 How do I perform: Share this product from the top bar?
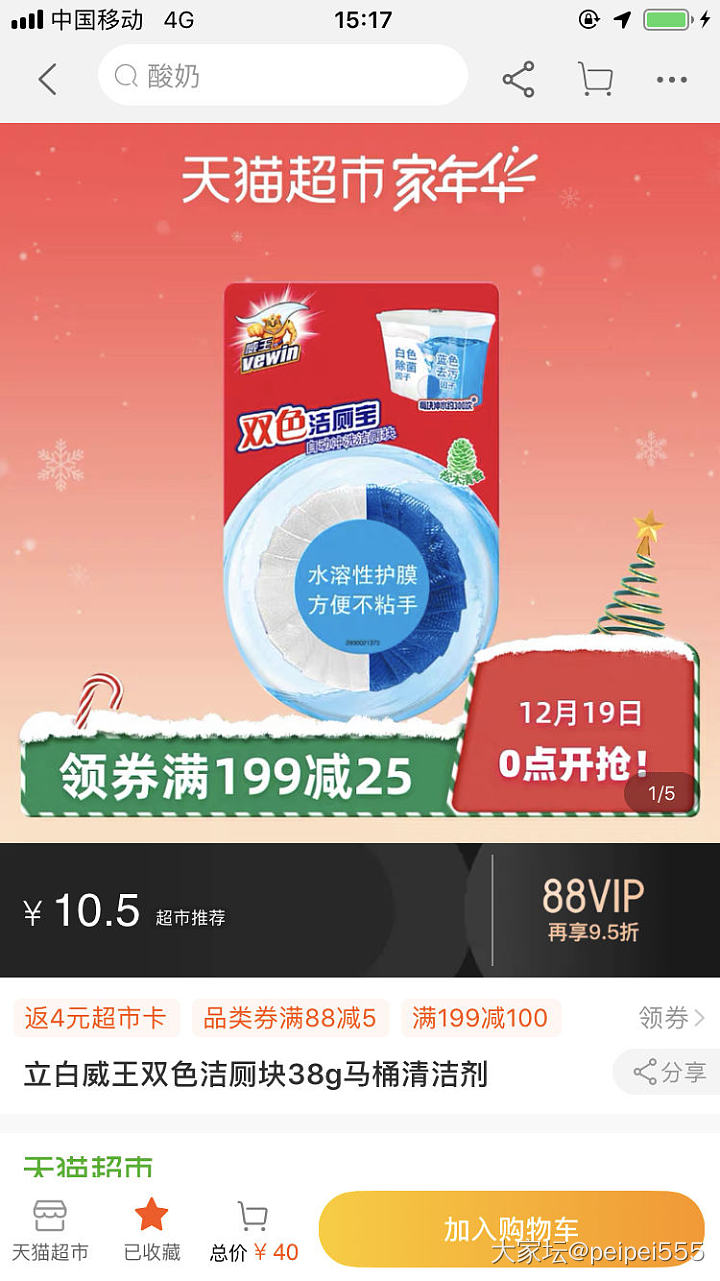point(518,79)
